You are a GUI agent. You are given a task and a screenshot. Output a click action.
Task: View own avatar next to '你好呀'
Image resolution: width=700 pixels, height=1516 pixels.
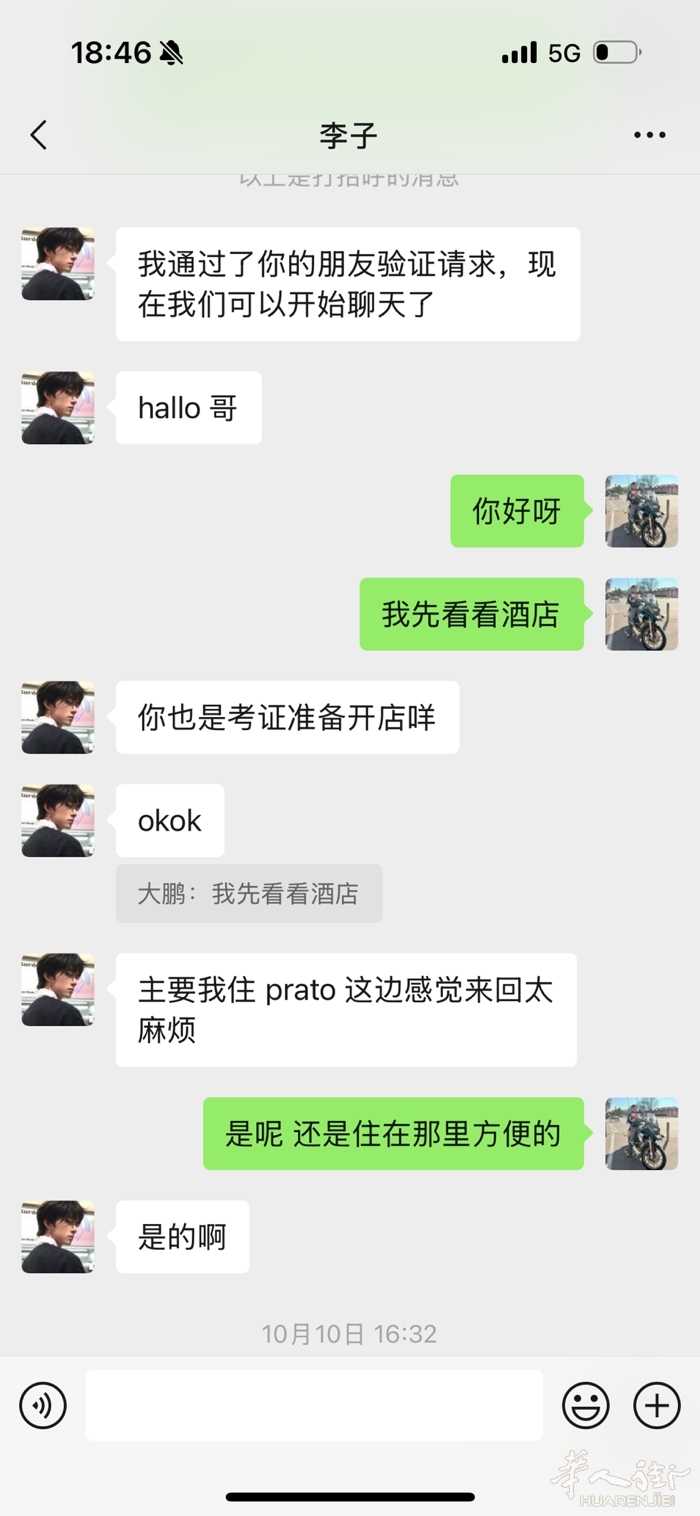[x=641, y=511]
